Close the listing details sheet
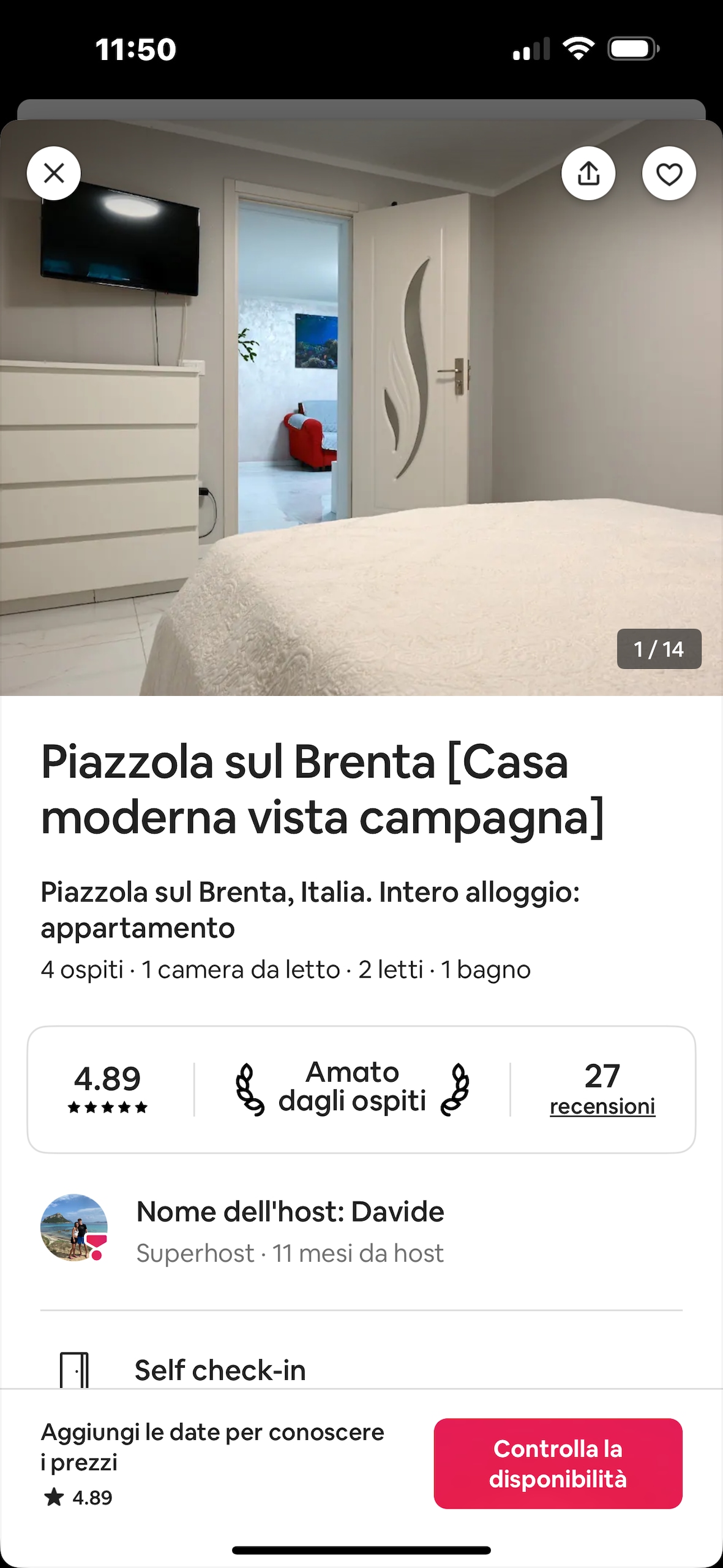 click(54, 173)
